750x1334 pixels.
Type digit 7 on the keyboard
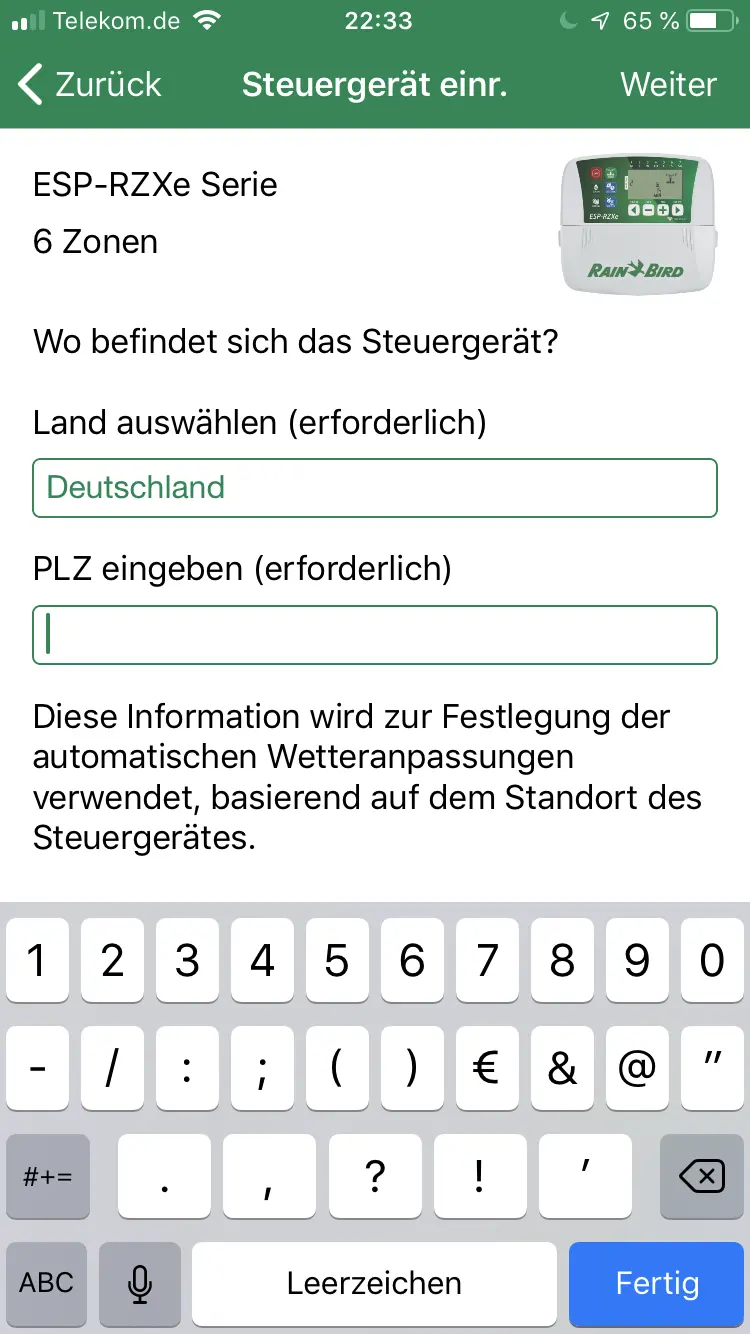[x=487, y=961]
